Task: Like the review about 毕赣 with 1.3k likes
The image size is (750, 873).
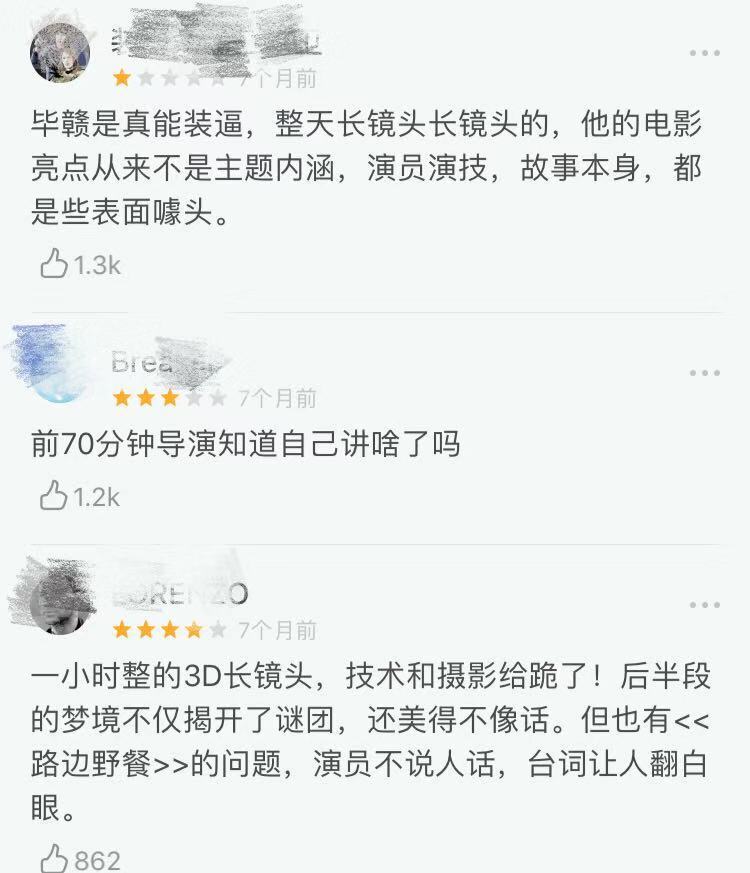Action: (x=53, y=264)
